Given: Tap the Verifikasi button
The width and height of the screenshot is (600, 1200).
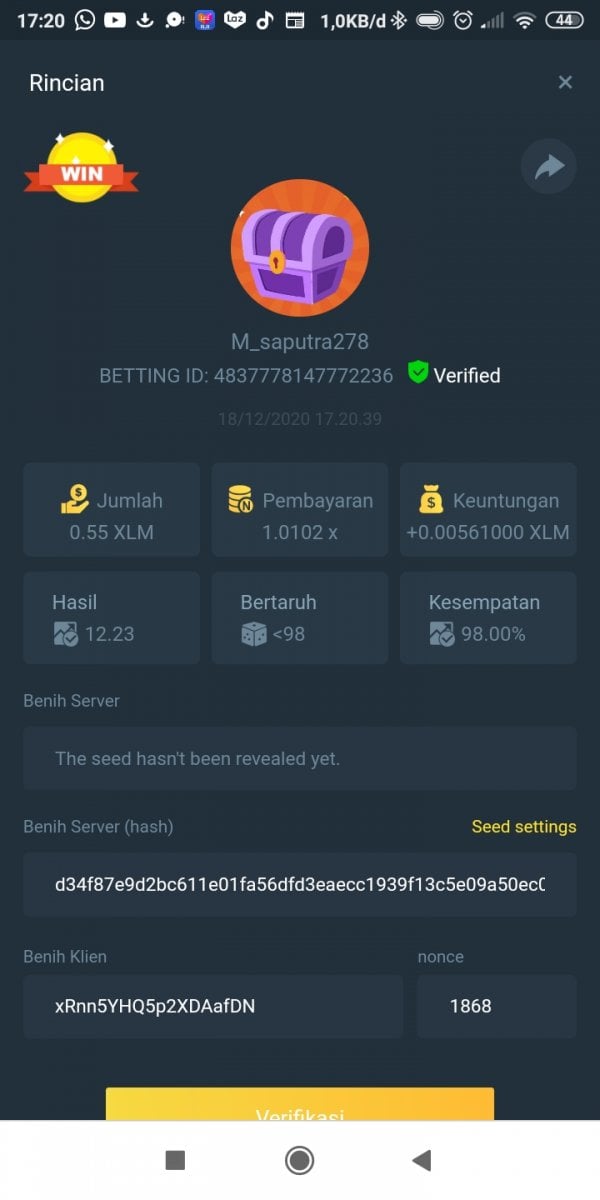Looking at the screenshot, I should pyautogui.click(x=300, y=1106).
